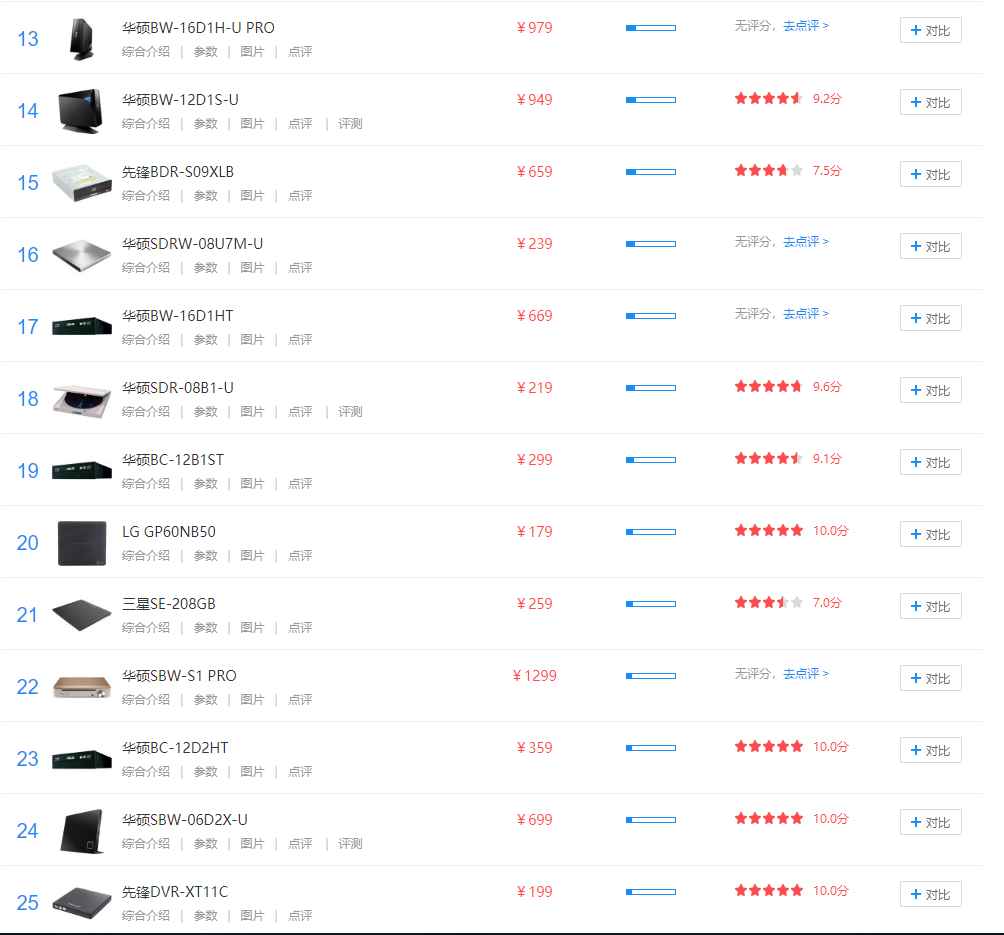Open the 华硕BW-12D1S-U product page
Viewport: 1004px width, 935px height.
[180, 99]
